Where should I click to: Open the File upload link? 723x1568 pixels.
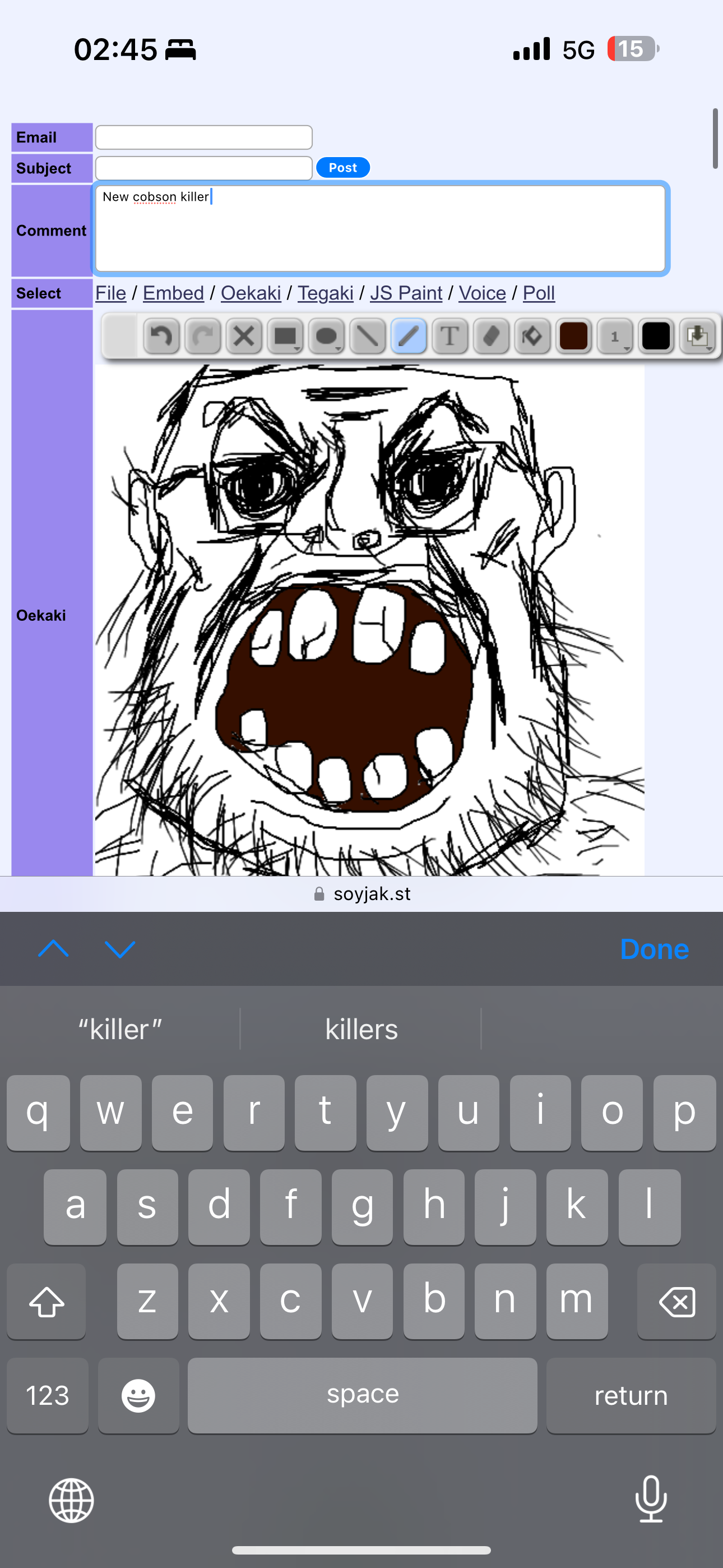(111, 293)
